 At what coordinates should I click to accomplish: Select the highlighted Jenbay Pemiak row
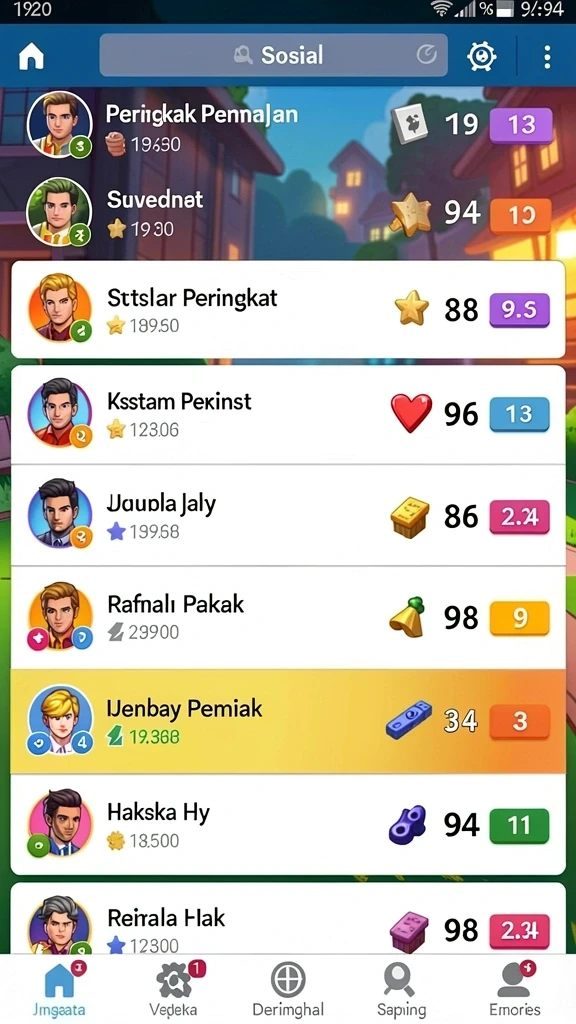tap(288, 721)
